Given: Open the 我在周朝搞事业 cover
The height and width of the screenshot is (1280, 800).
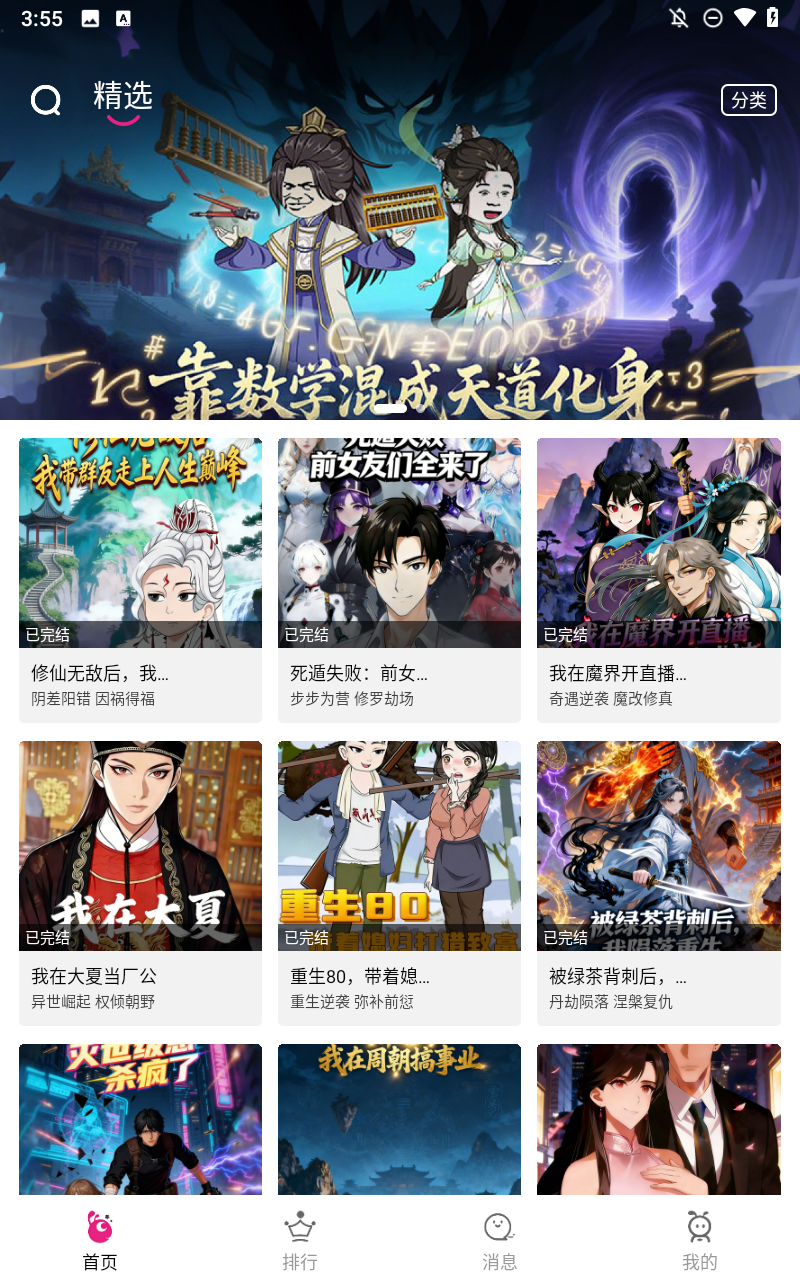Looking at the screenshot, I should tap(399, 1120).
